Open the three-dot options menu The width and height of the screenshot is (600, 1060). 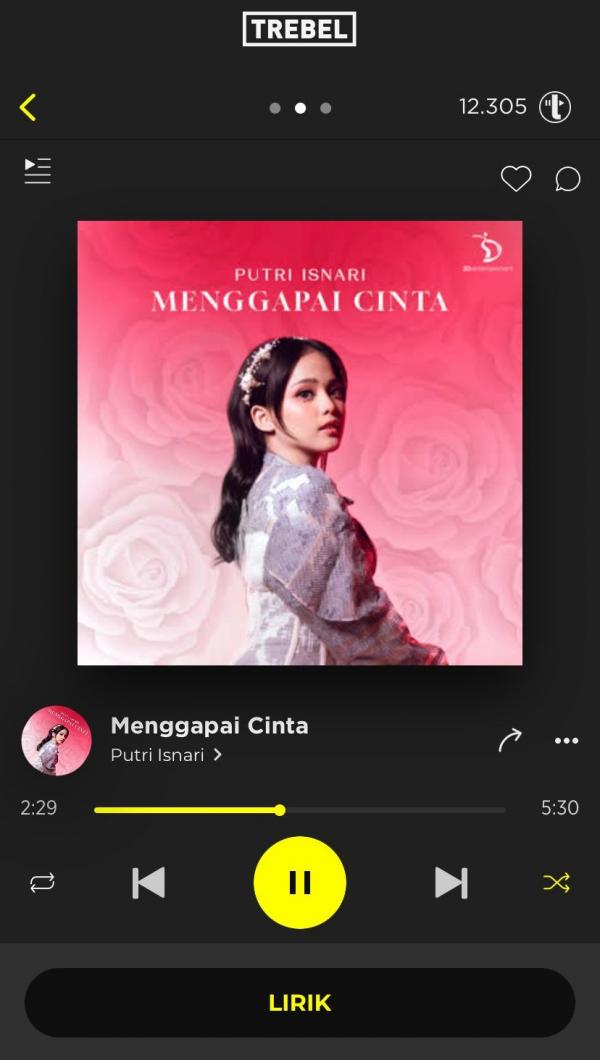566,741
